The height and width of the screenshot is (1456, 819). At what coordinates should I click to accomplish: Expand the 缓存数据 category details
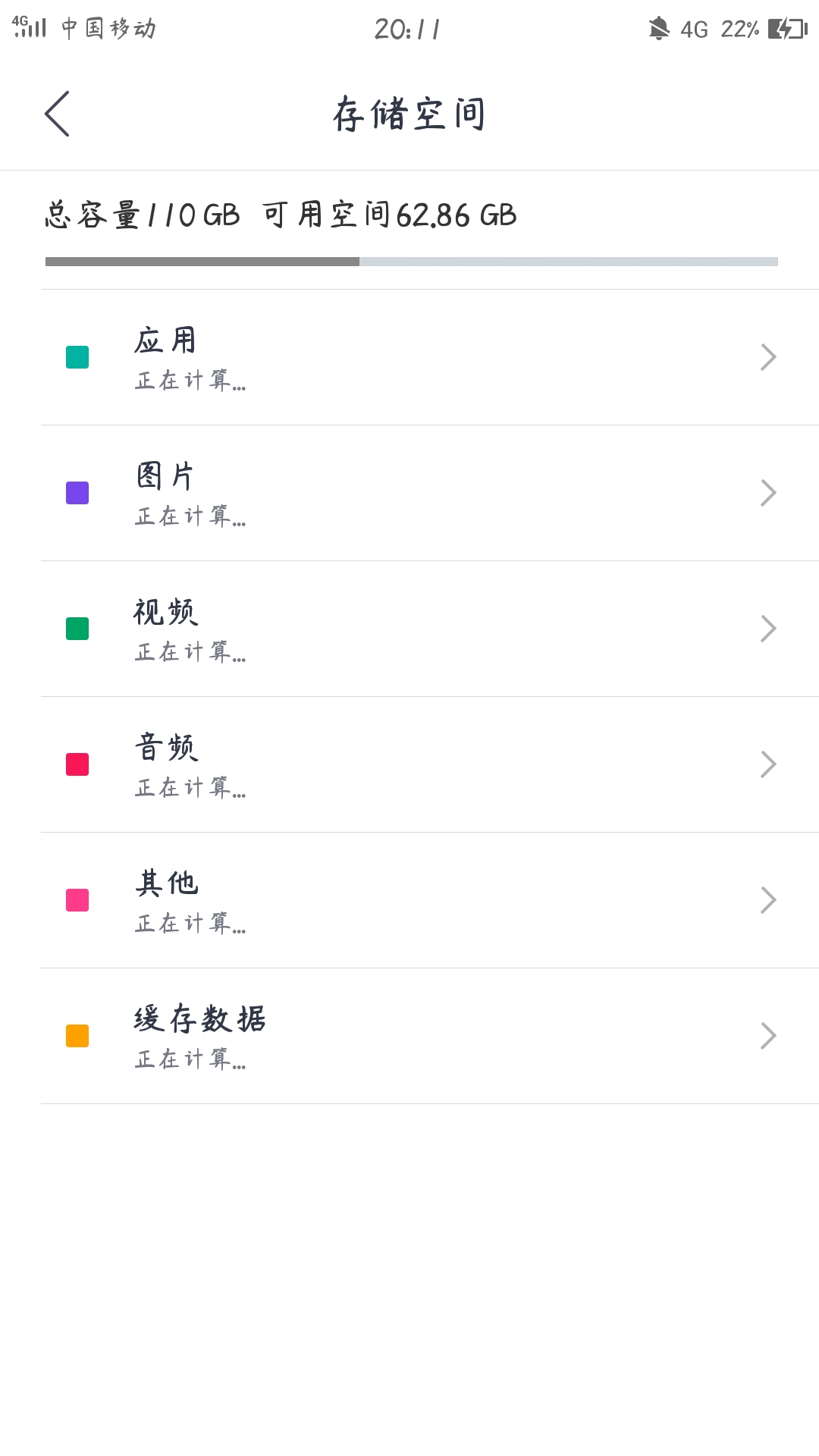(768, 1034)
